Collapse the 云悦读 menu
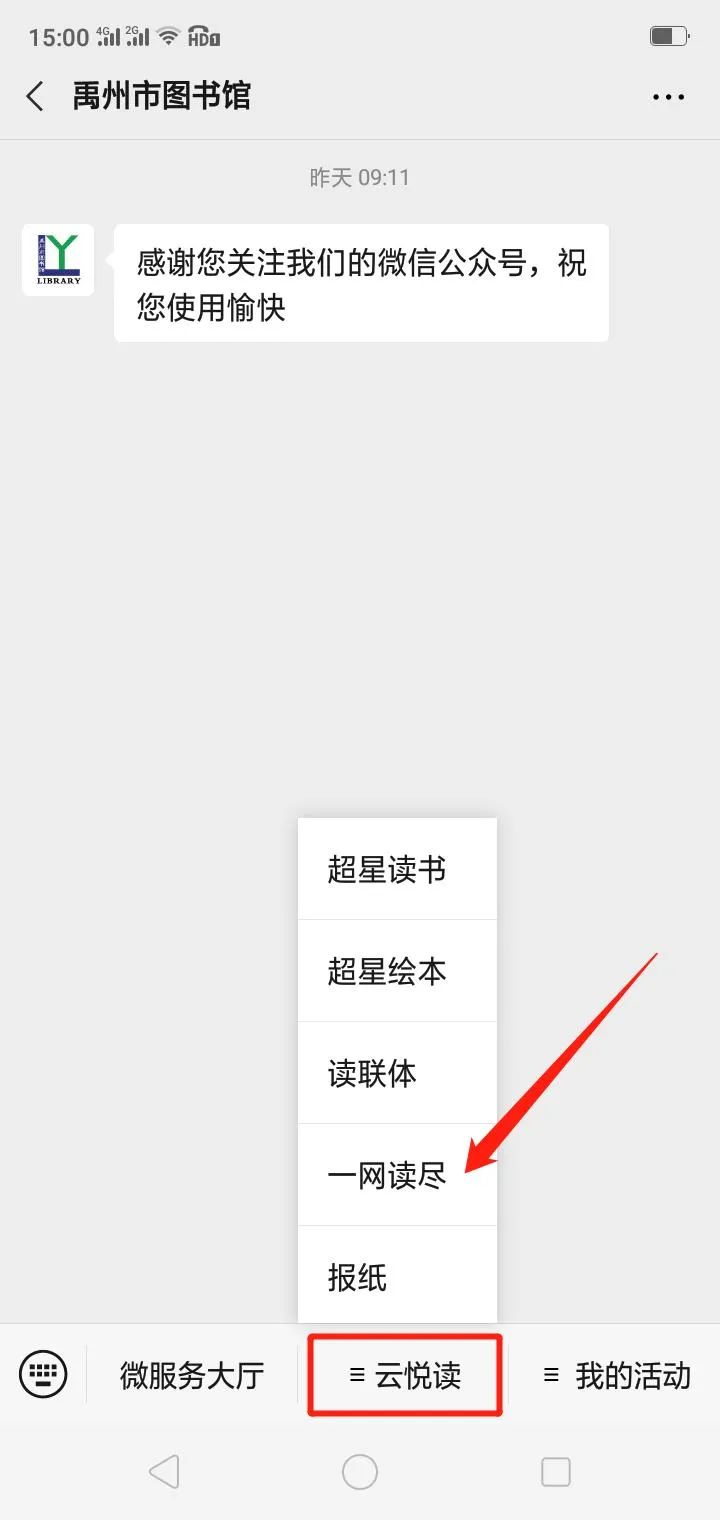The height and width of the screenshot is (1520, 720). (x=405, y=1376)
